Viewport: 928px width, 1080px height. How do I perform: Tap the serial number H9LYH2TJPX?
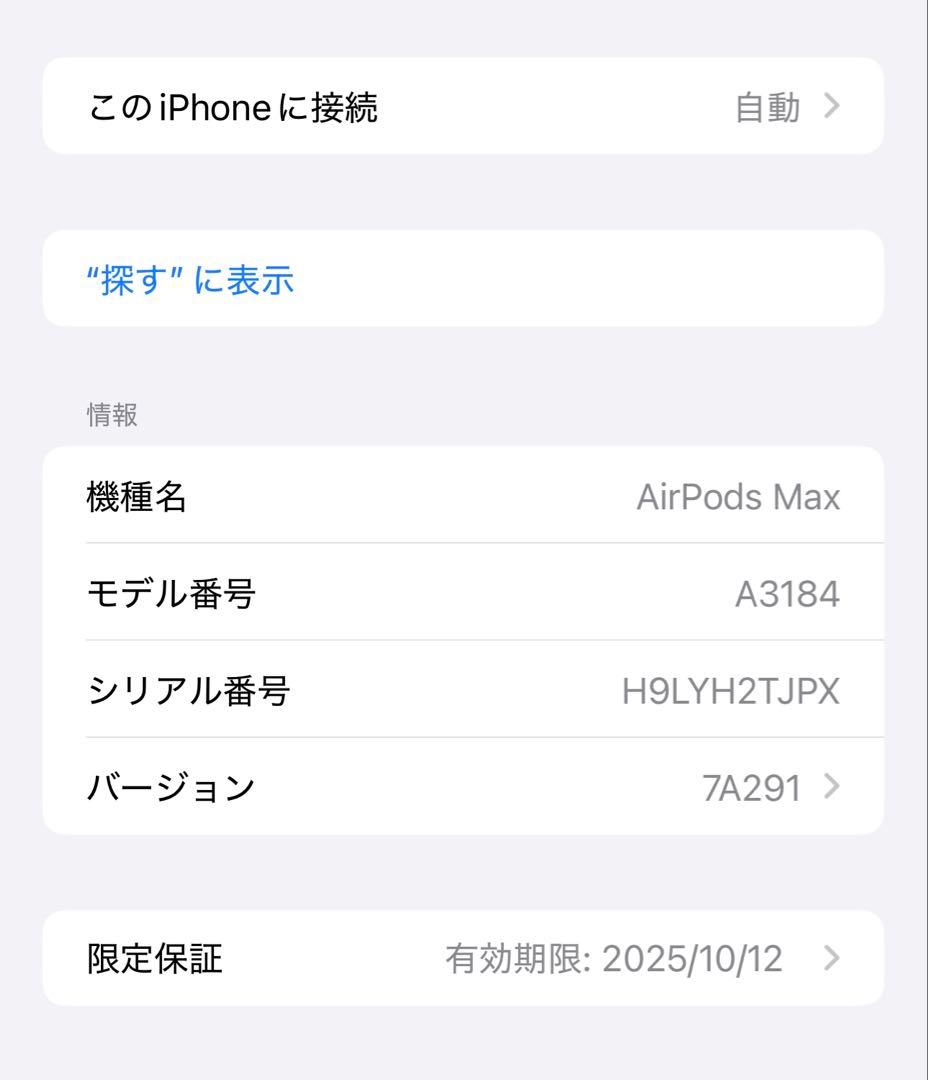[733, 689]
